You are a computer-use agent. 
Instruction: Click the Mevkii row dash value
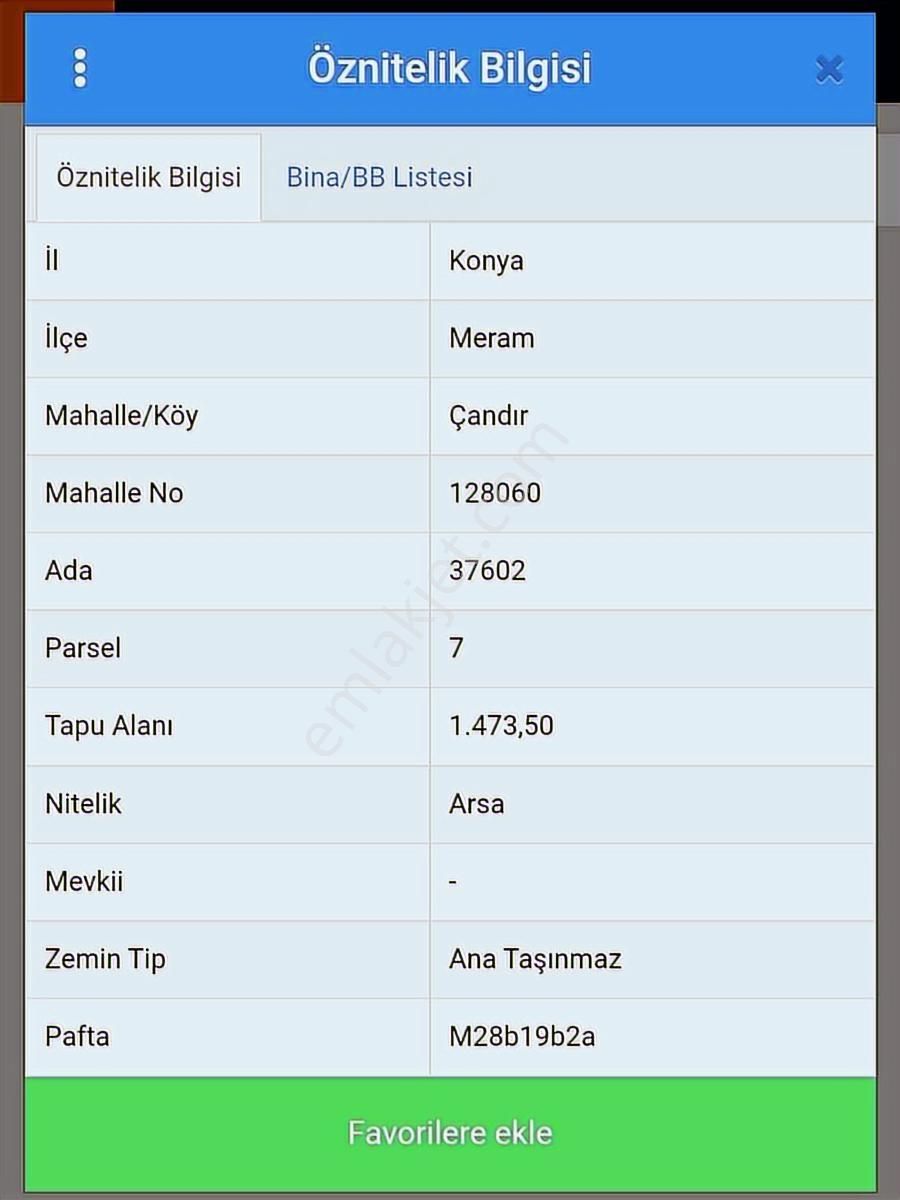tap(453, 882)
